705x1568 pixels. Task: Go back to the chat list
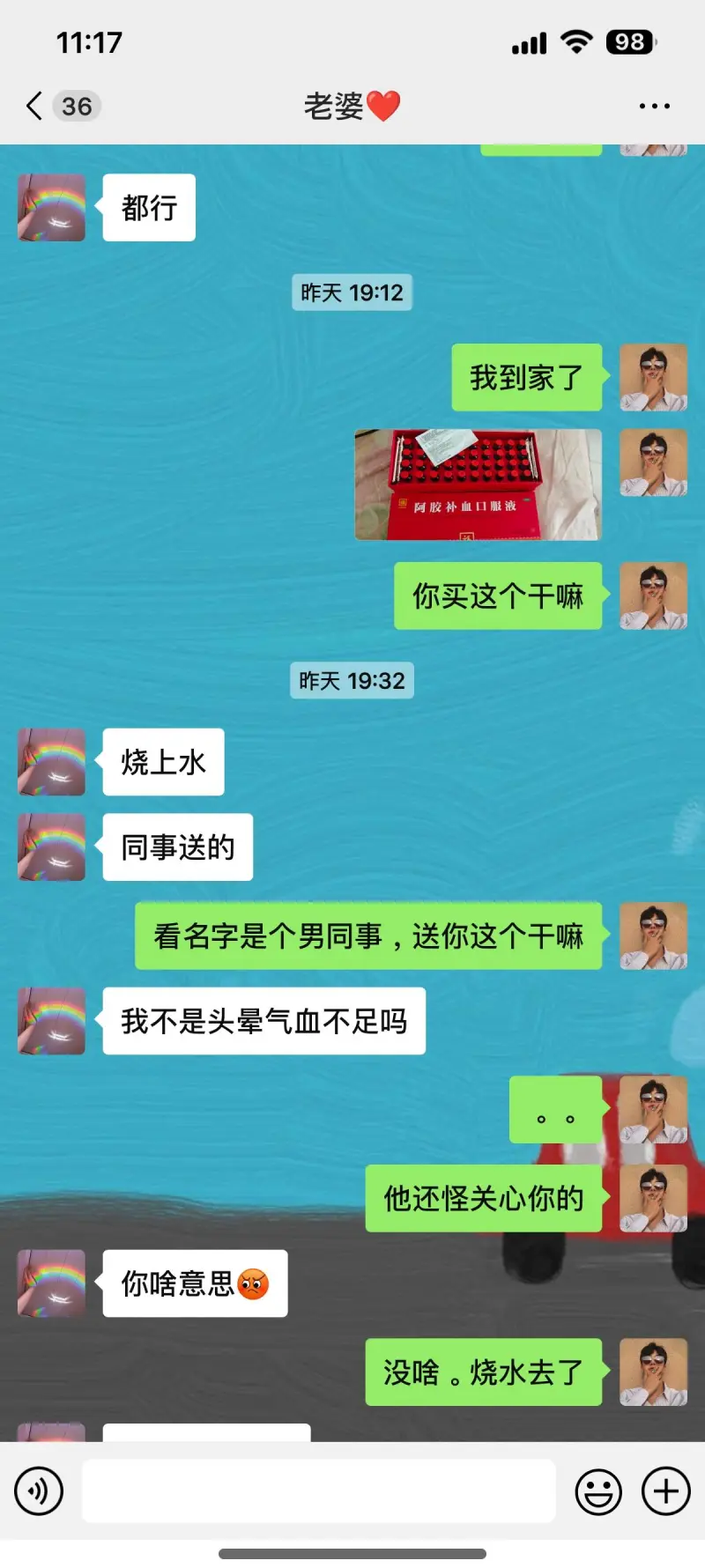click(35, 107)
